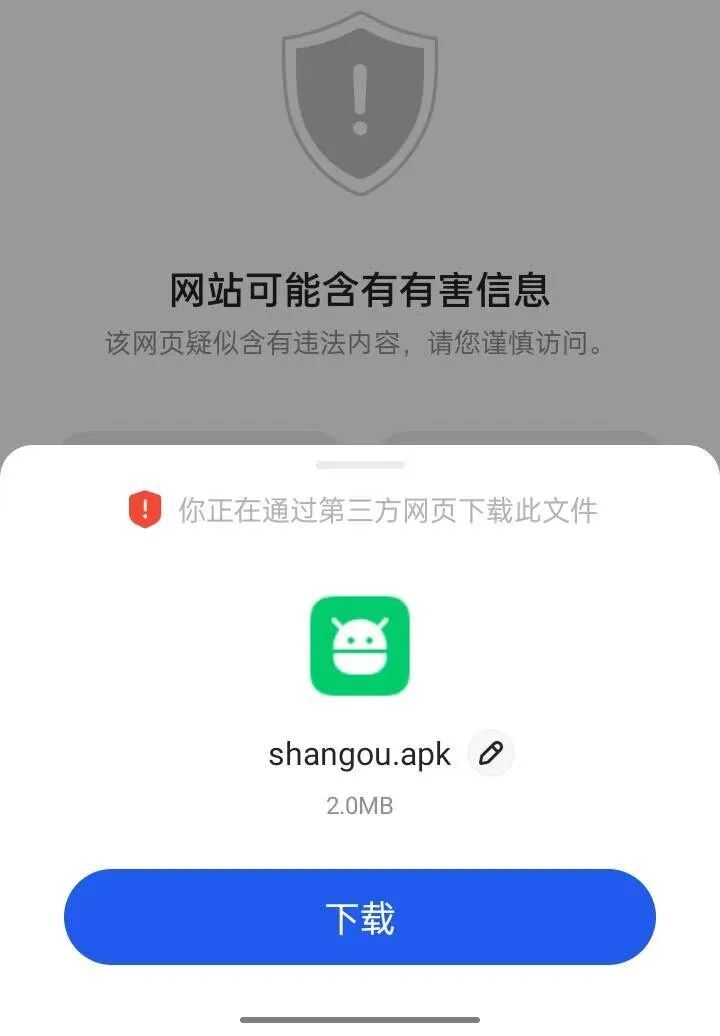Select the download notice row with red badge
The height and width of the screenshot is (1036, 720).
pos(360,510)
